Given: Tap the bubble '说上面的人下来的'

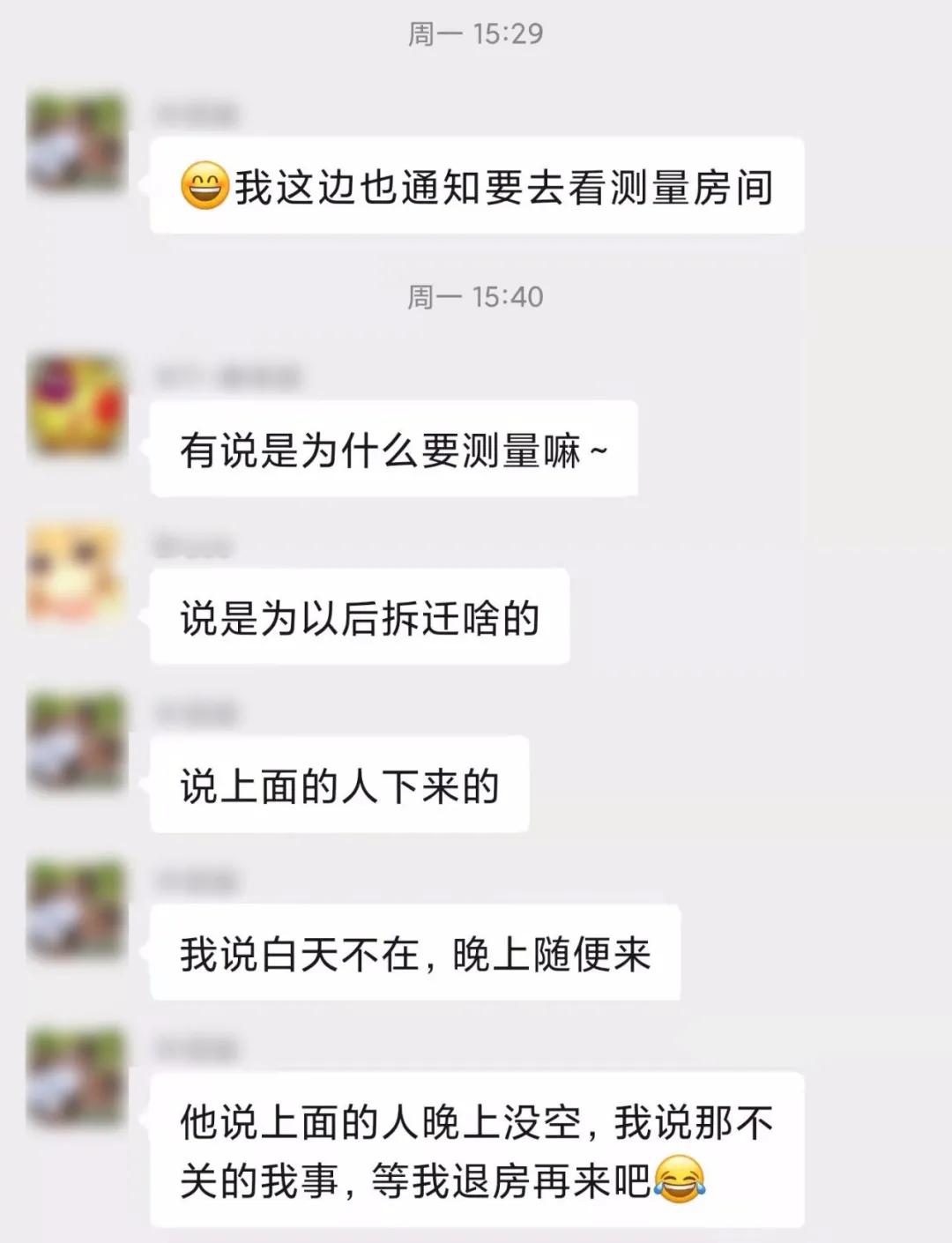Looking at the screenshot, I should click(339, 785).
